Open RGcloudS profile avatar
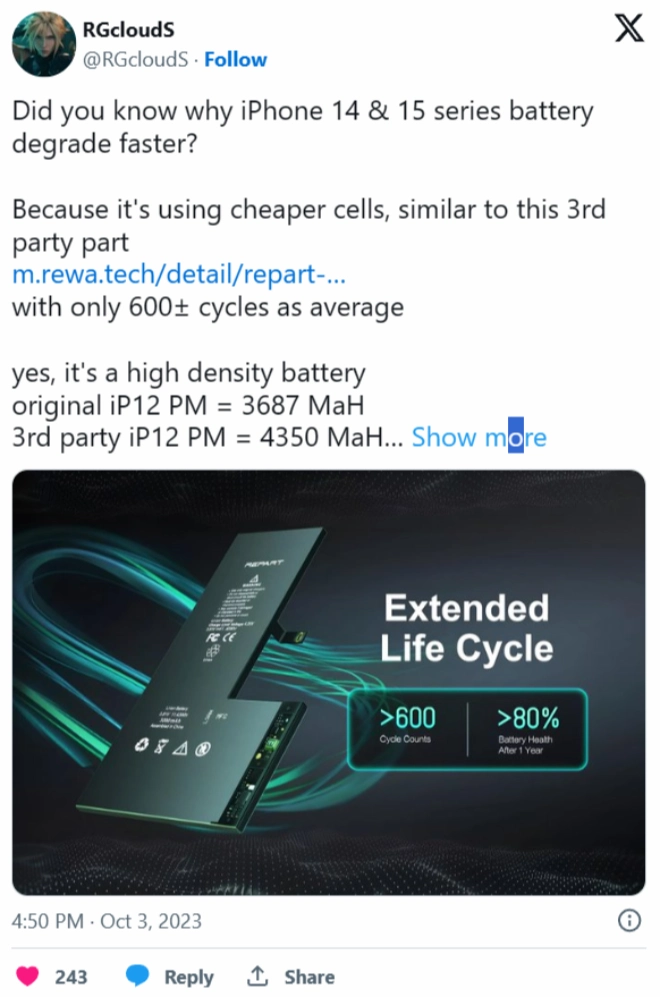The height and width of the screenshot is (997, 660). click(39, 41)
